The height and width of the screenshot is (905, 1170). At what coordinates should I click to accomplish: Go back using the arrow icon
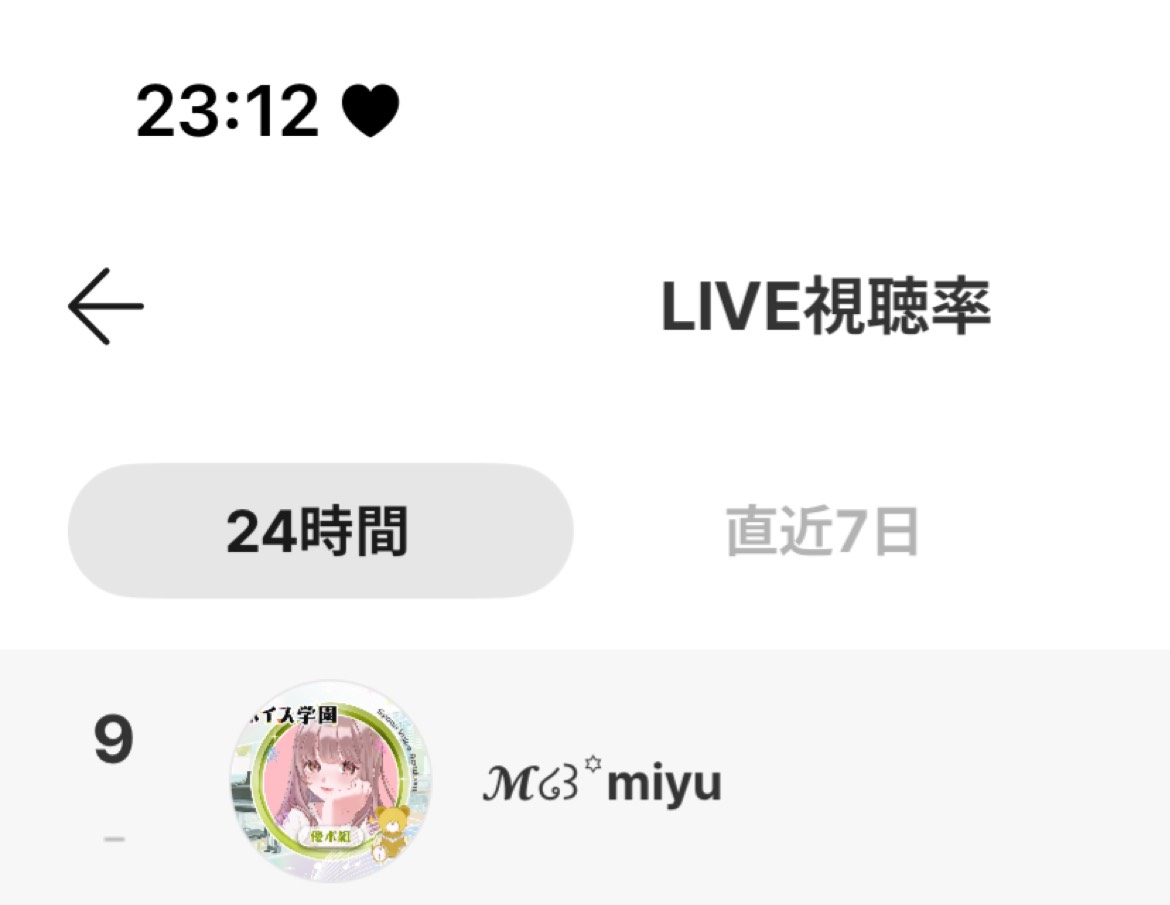coord(106,307)
